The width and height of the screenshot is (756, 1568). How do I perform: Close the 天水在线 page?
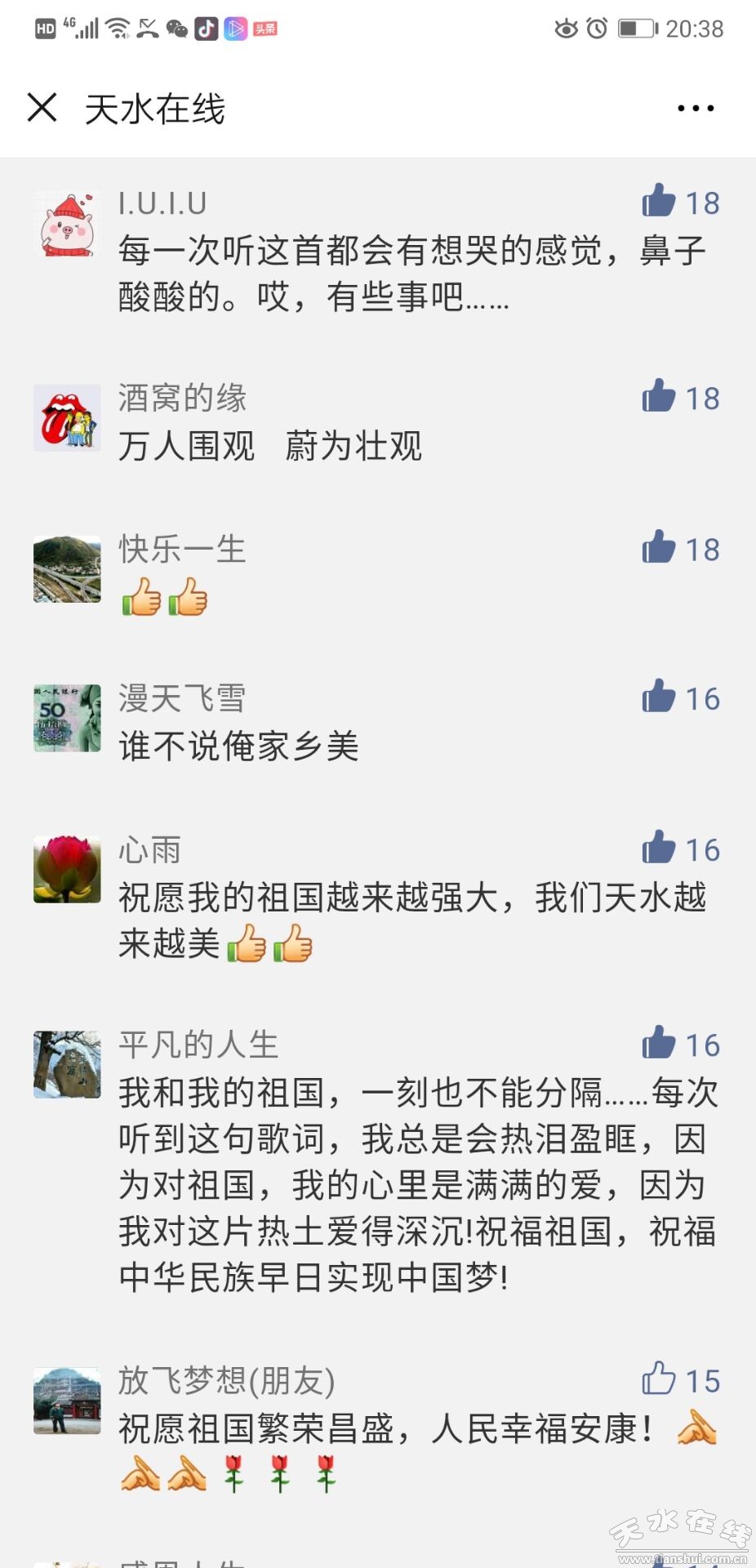[42, 108]
